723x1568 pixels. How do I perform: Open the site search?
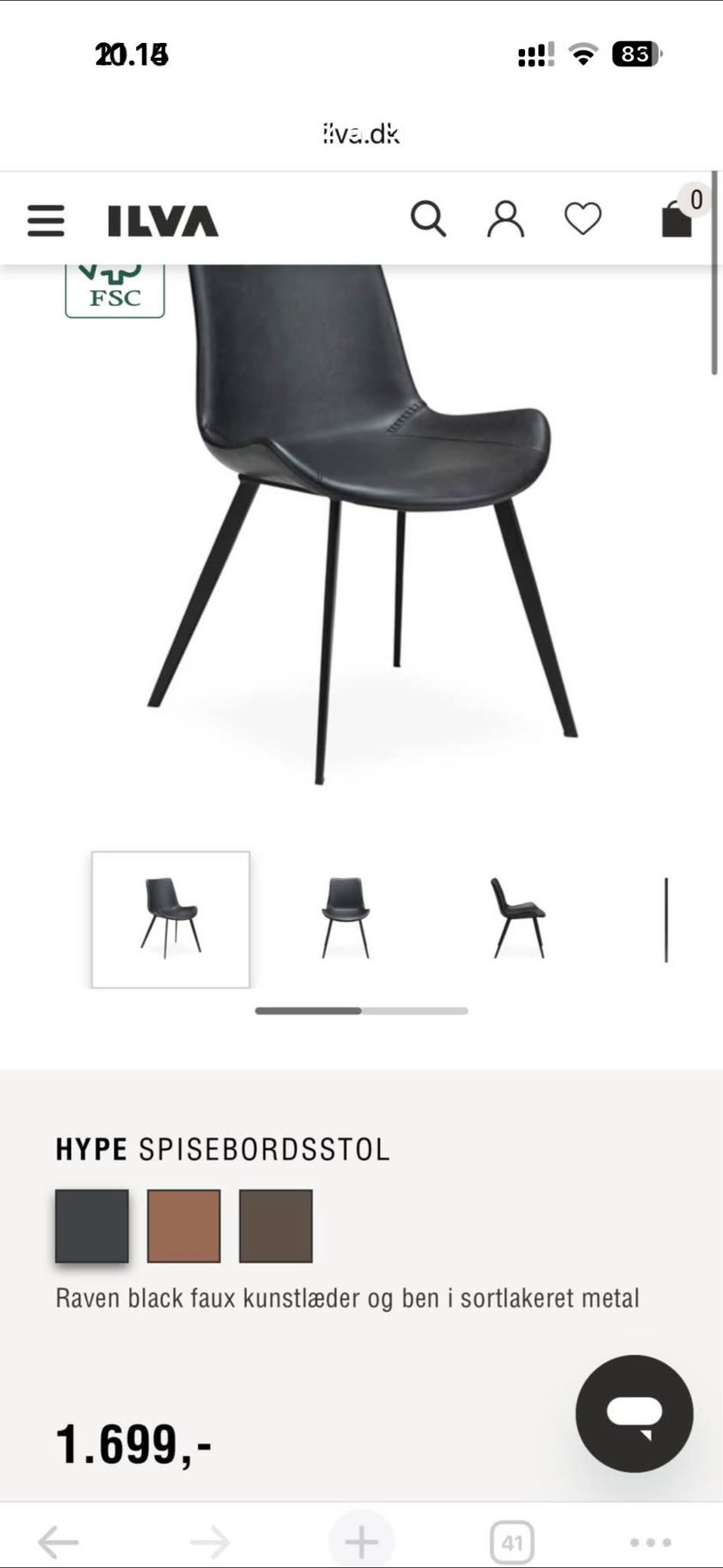tap(428, 219)
